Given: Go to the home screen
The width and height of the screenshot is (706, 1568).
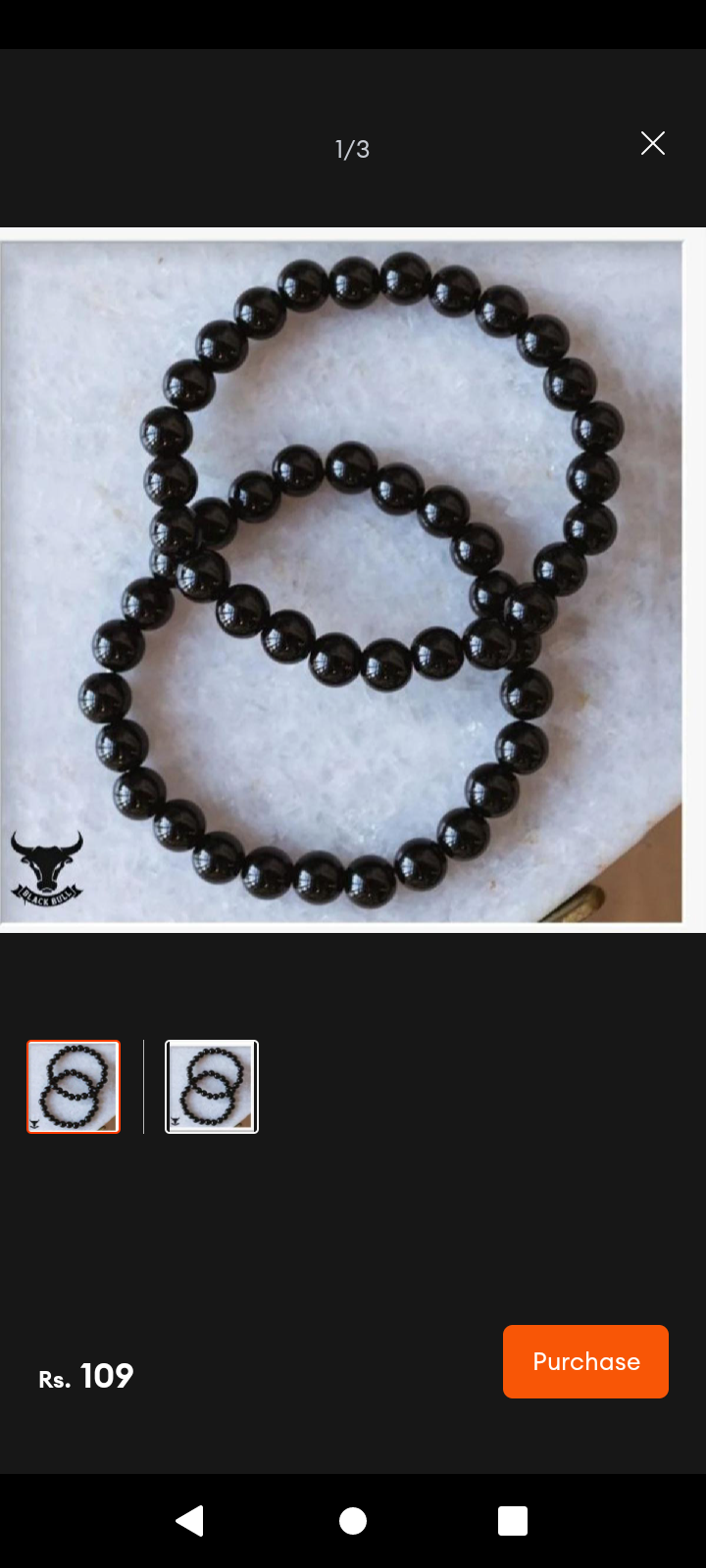Looking at the screenshot, I should click(x=353, y=1520).
